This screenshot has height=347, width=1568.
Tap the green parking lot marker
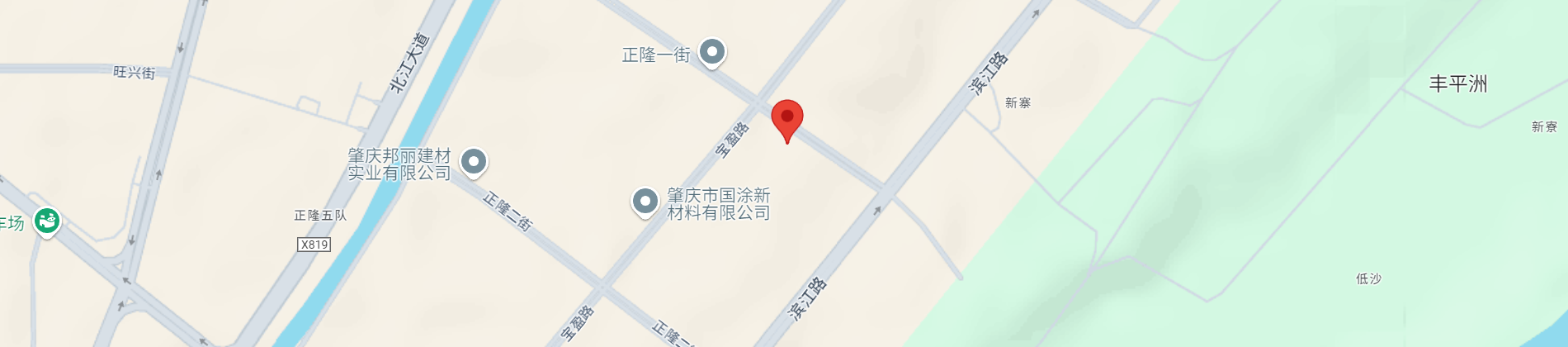[x=47, y=221]
